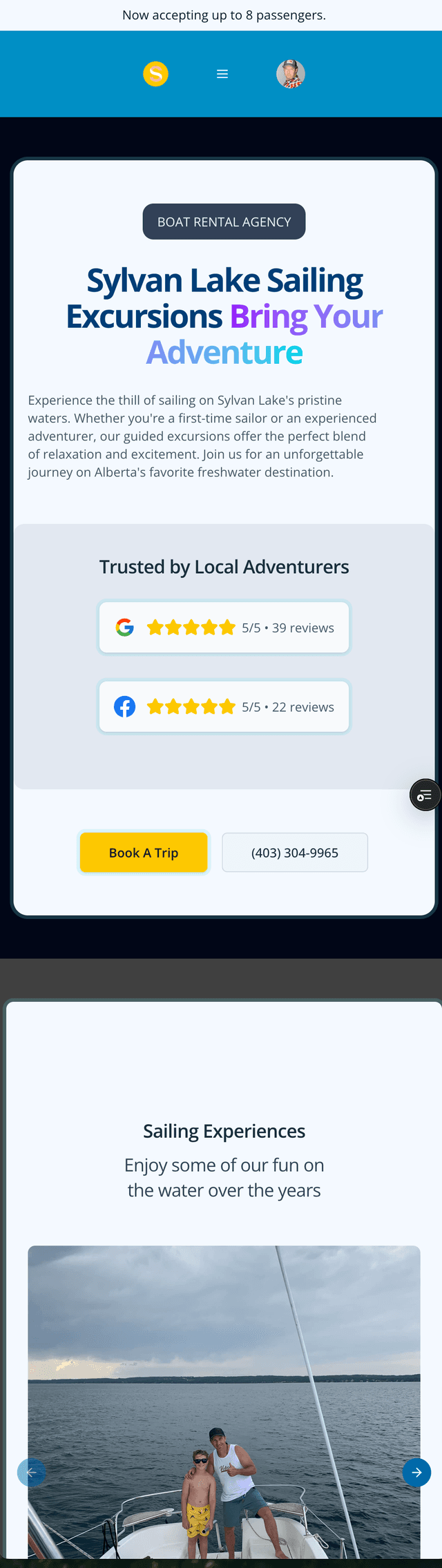
Task: Call (403) 304-9965
Action: point(295,853)
